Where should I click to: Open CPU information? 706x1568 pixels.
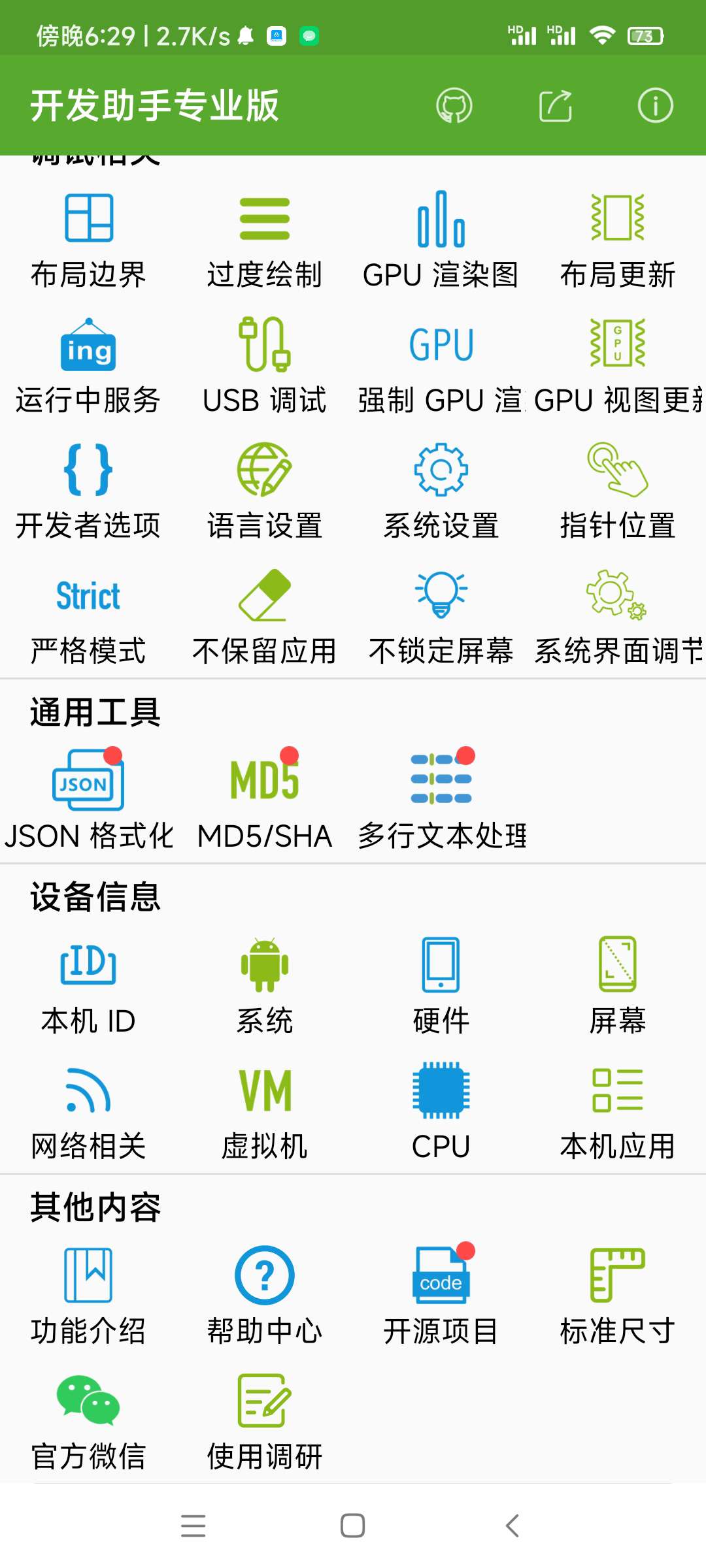(x=441, y=1112)
